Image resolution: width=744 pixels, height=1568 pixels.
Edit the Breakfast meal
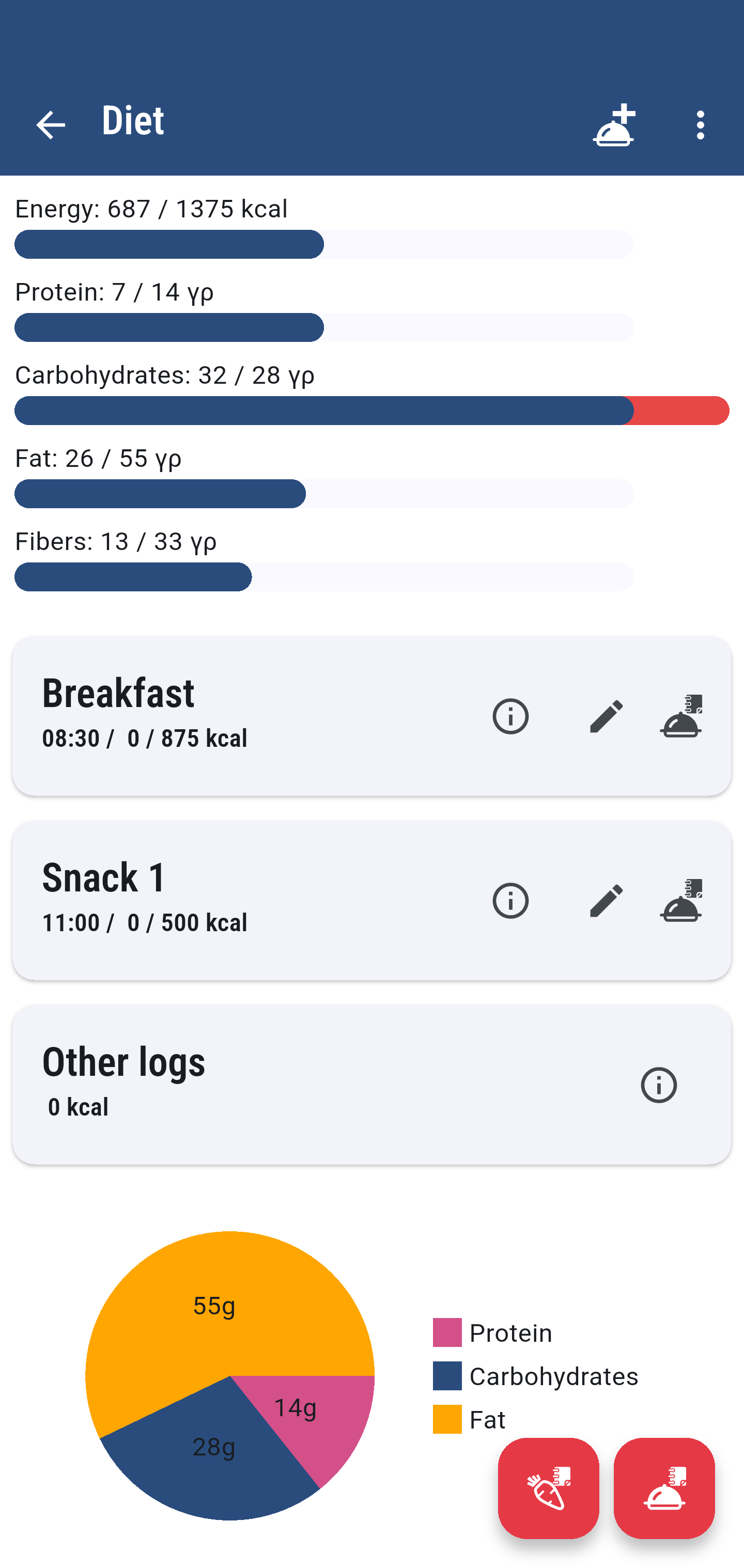click(607, 716)
